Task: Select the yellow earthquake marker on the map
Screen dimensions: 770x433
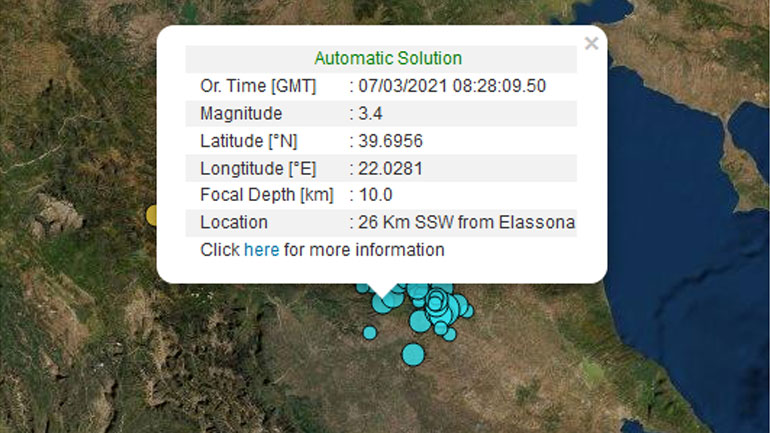Action: point(152,215)
